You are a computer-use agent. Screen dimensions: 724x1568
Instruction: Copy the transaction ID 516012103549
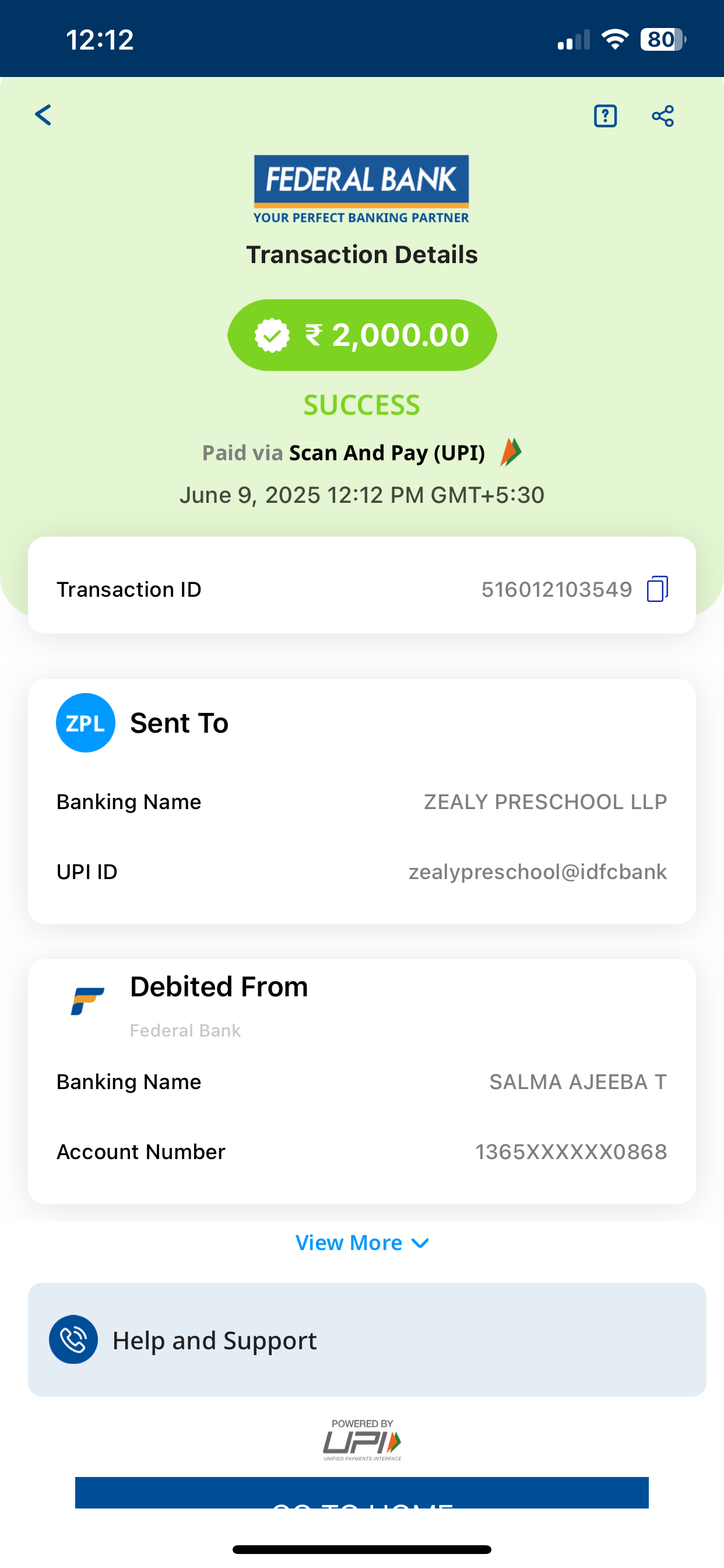(x=657, y=589)
